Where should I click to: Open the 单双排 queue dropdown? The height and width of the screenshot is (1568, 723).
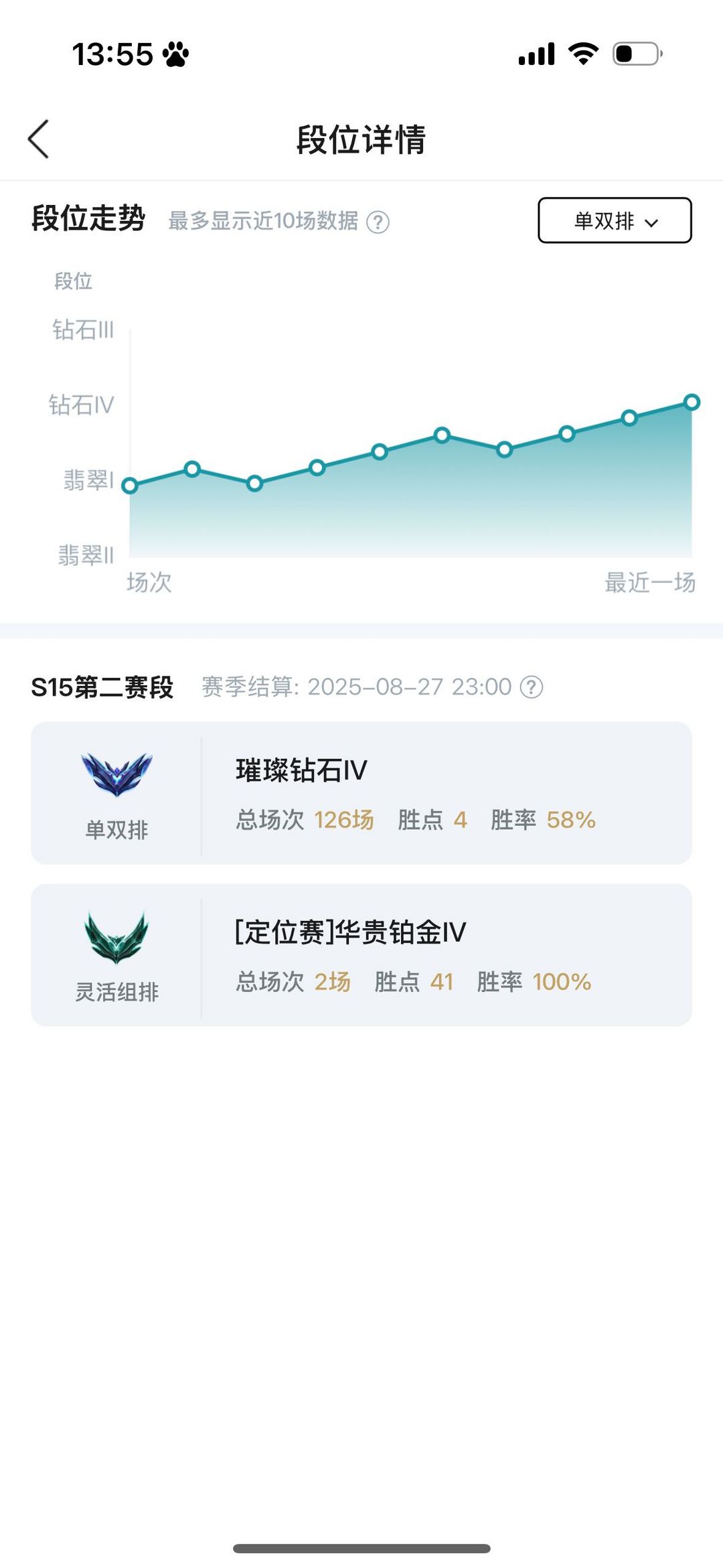pyautogui.click(x=615, y=220)
